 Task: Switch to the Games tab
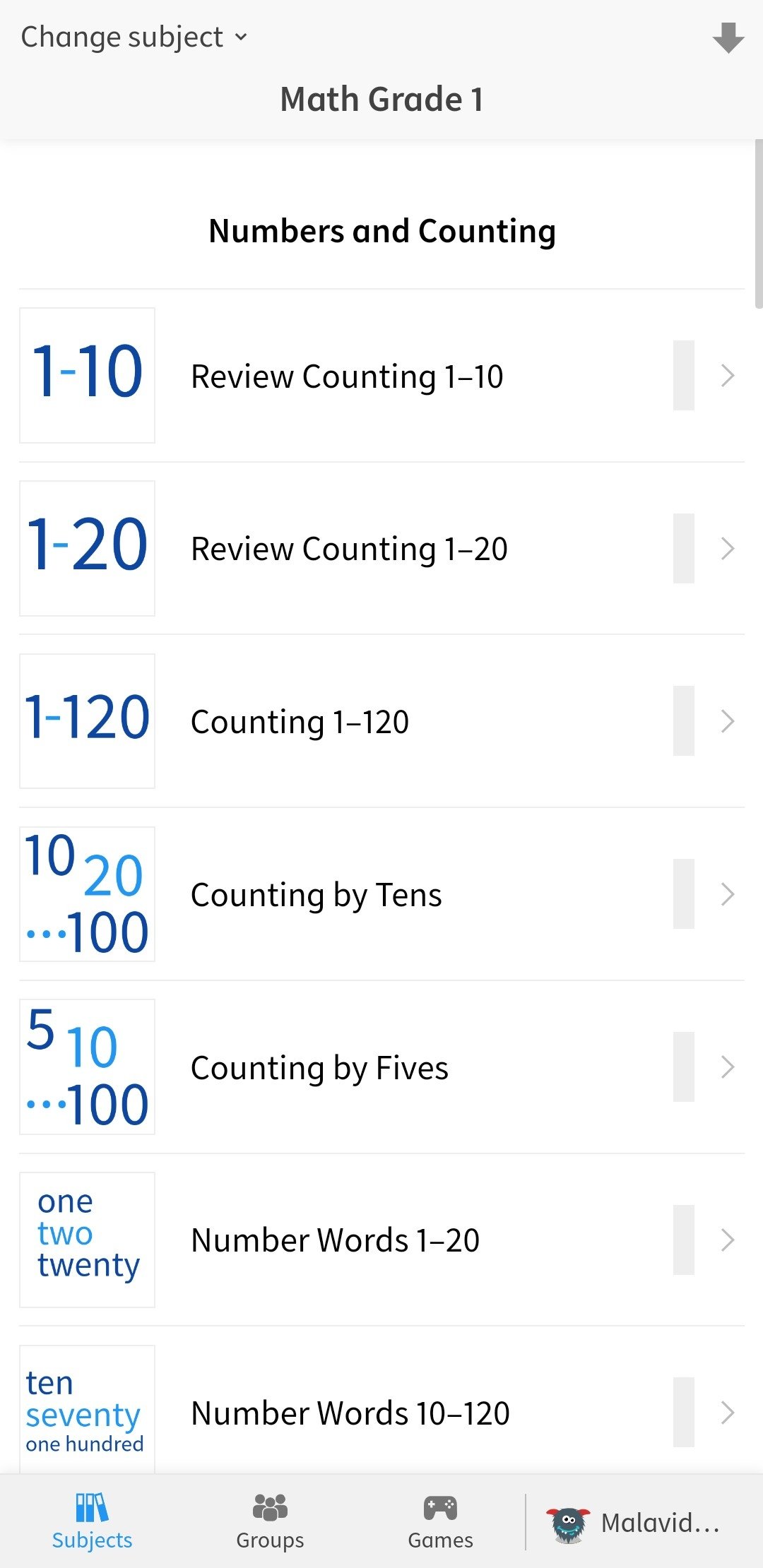(440, 1521)
